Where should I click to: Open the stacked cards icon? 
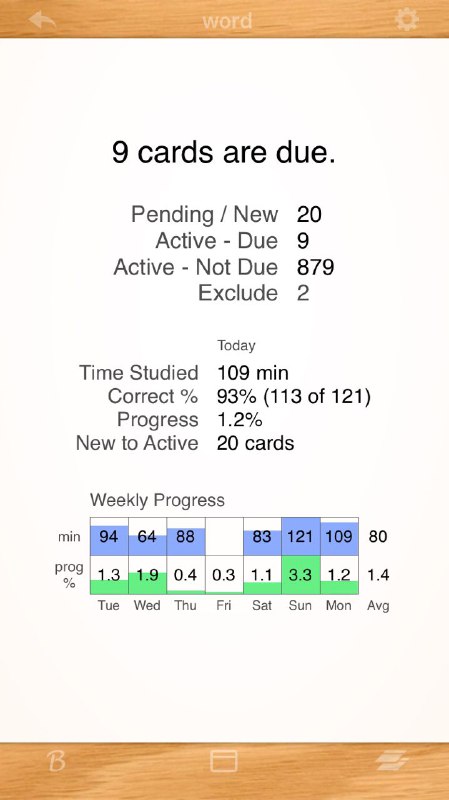coord(392,761)
